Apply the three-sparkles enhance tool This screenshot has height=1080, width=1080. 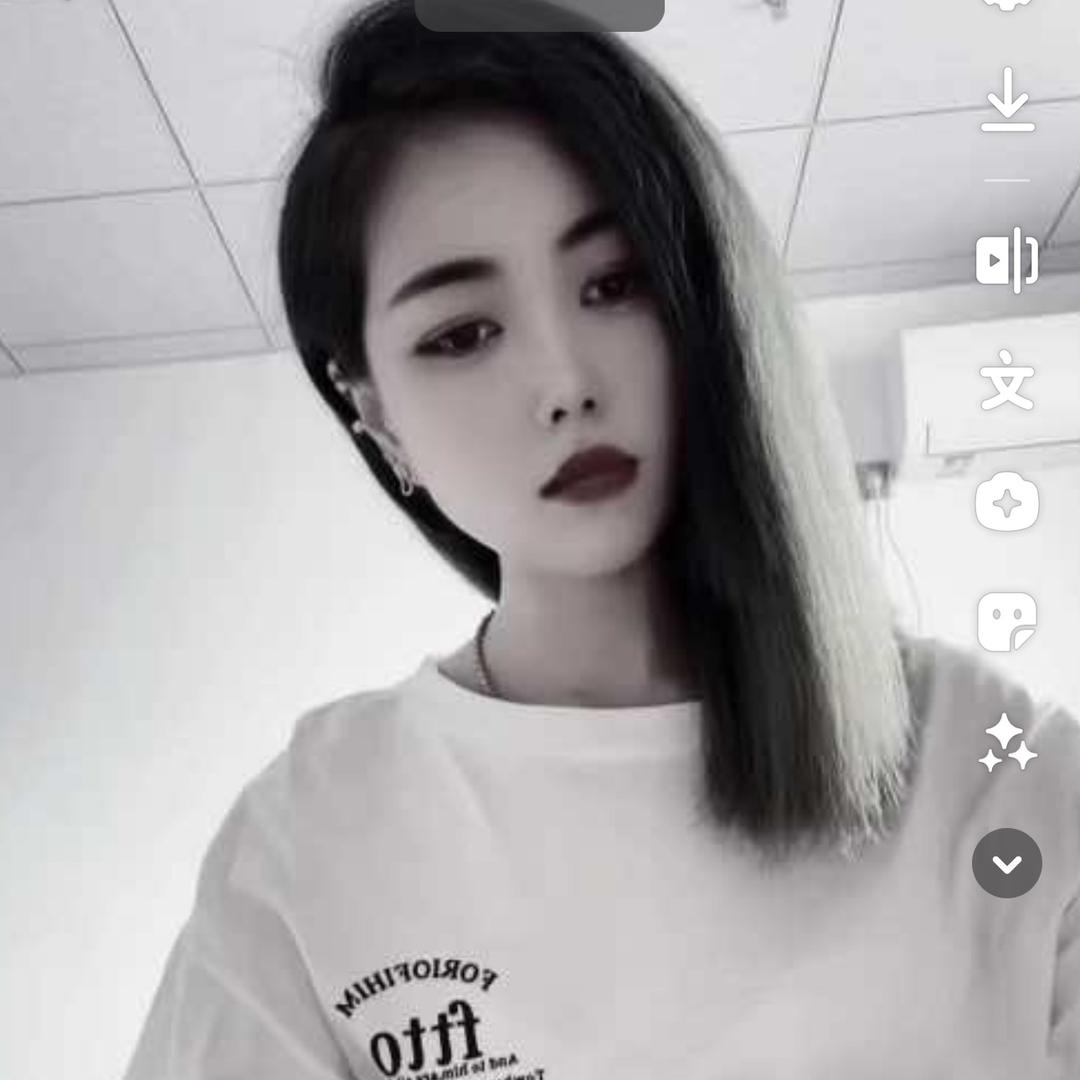coord(1007,744)
